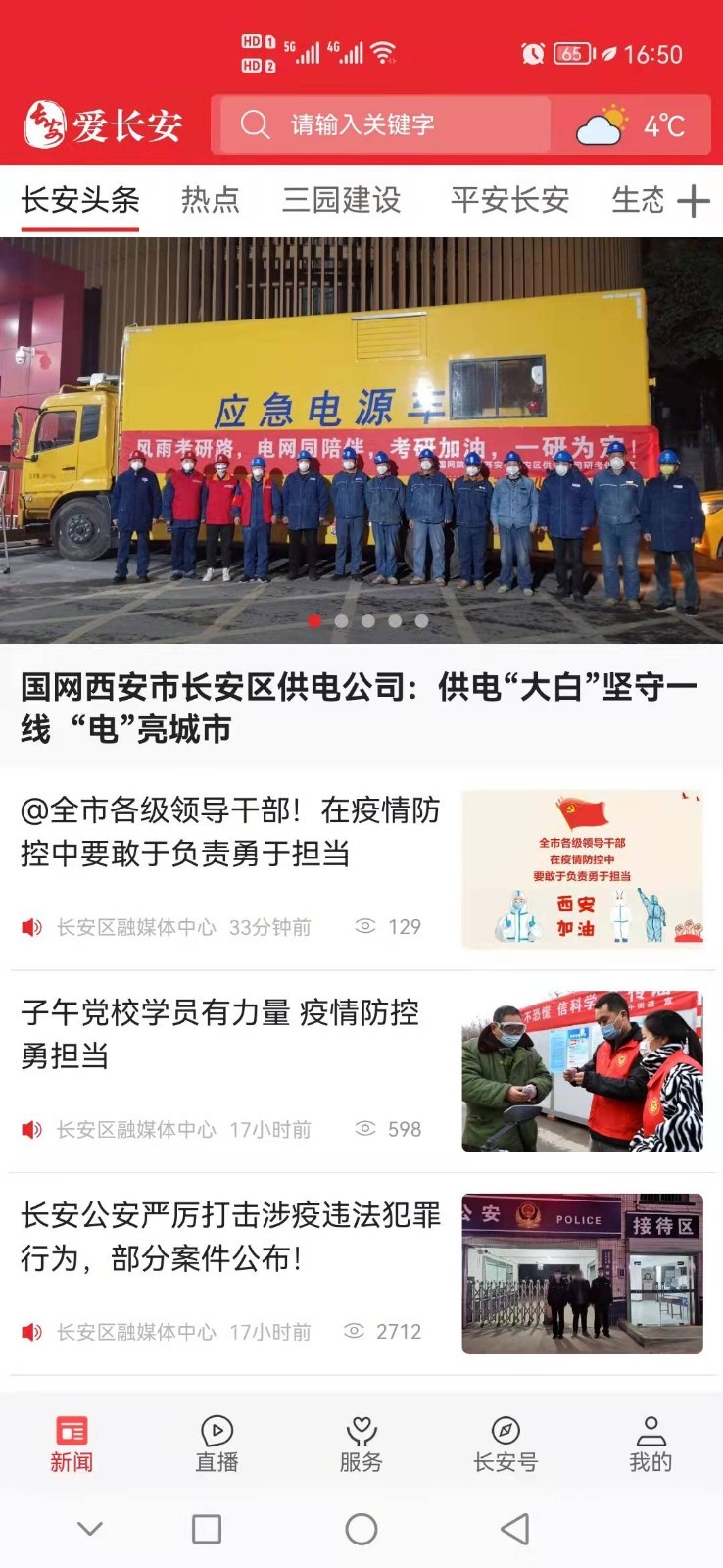The width and height of the screenshot is (723, 1568).
Task: Tap the search input field 请输入关键字
Action: (392, 124)
